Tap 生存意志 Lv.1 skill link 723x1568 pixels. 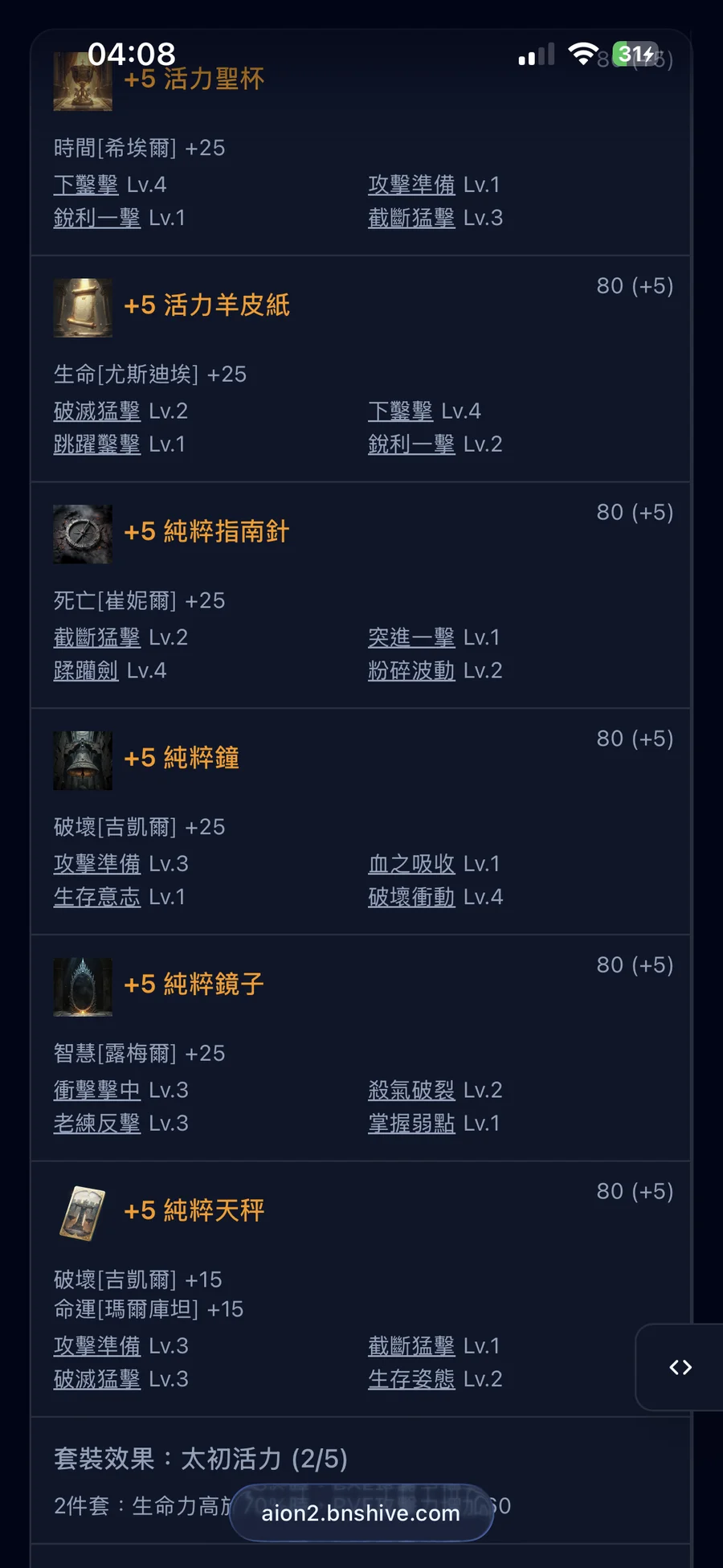[96, 897]
